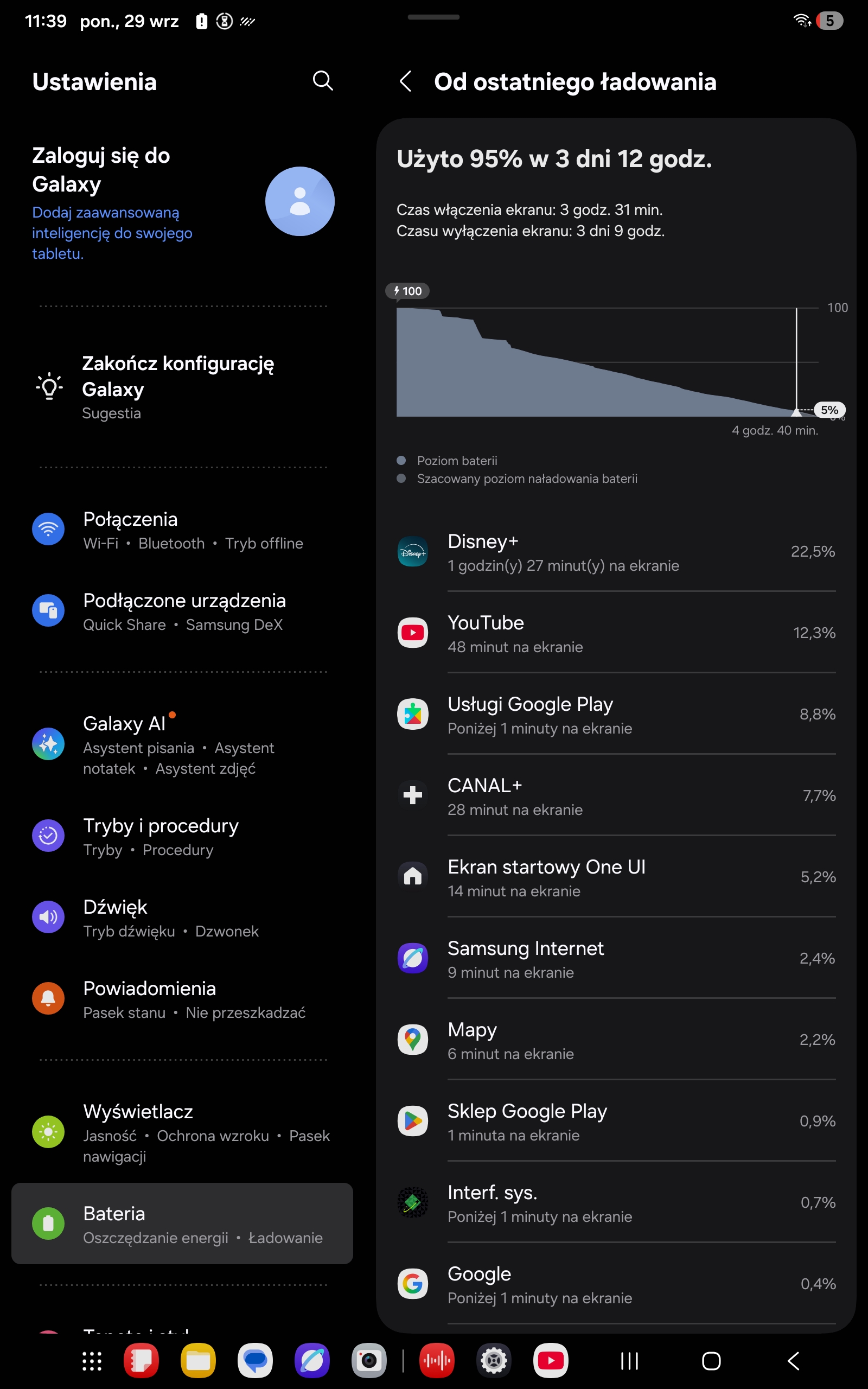Viewport: 868px width, 1389px height.
Task: Open Mapy battery usage details
Action: point(615,1040)
